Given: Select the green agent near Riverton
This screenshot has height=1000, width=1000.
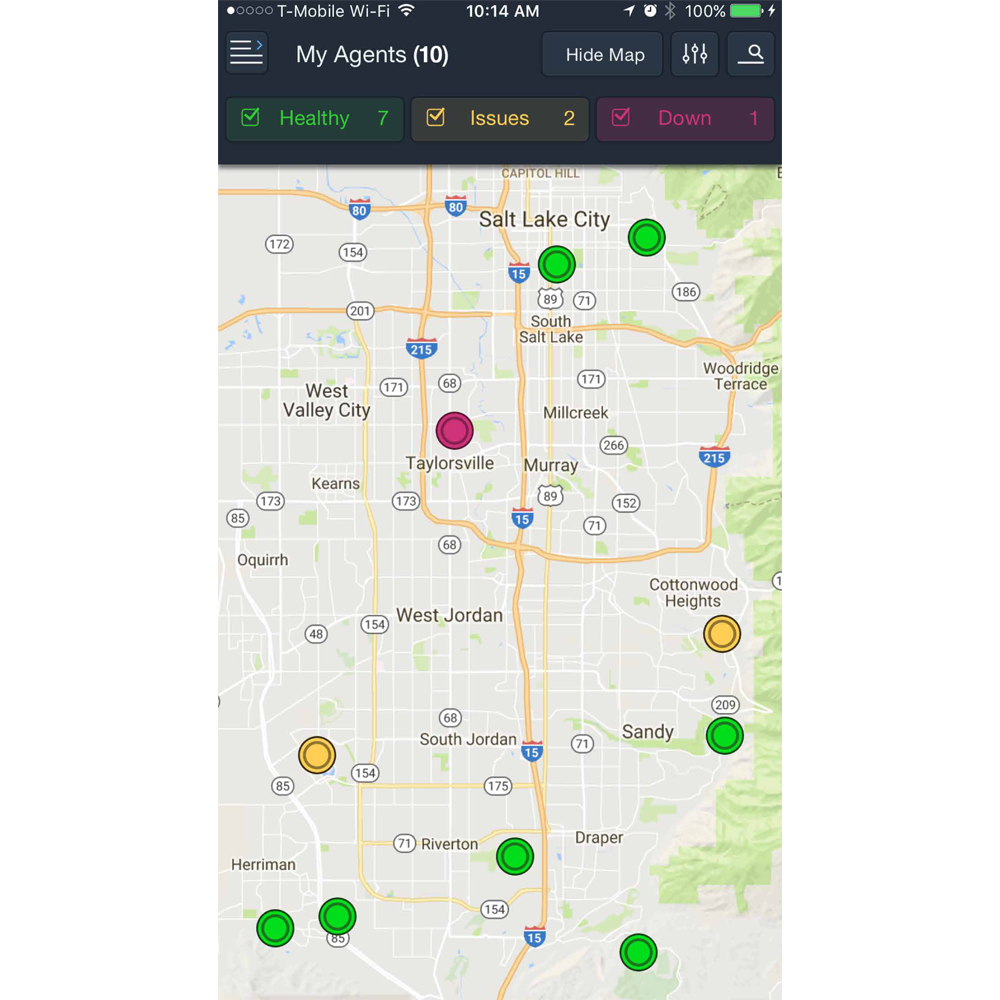Looking at the screenshot, I should [x=515, y=857].
